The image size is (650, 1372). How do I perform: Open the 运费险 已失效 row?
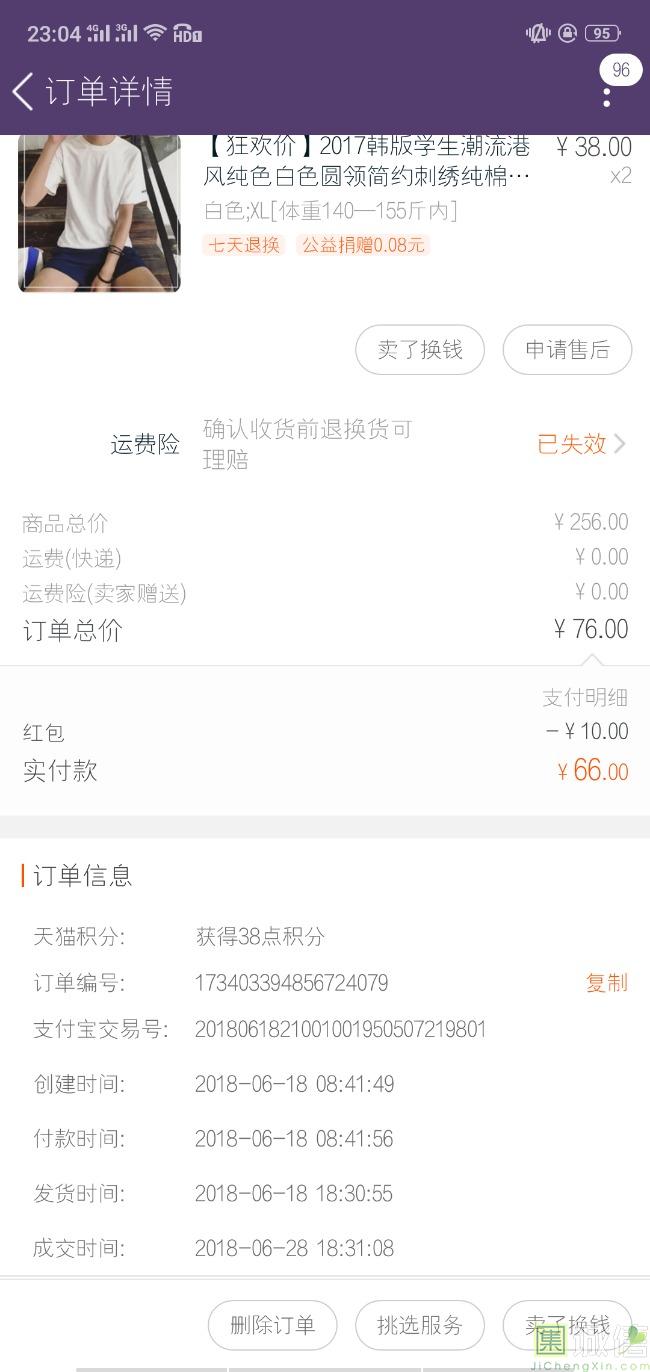[x=325, y=444]
